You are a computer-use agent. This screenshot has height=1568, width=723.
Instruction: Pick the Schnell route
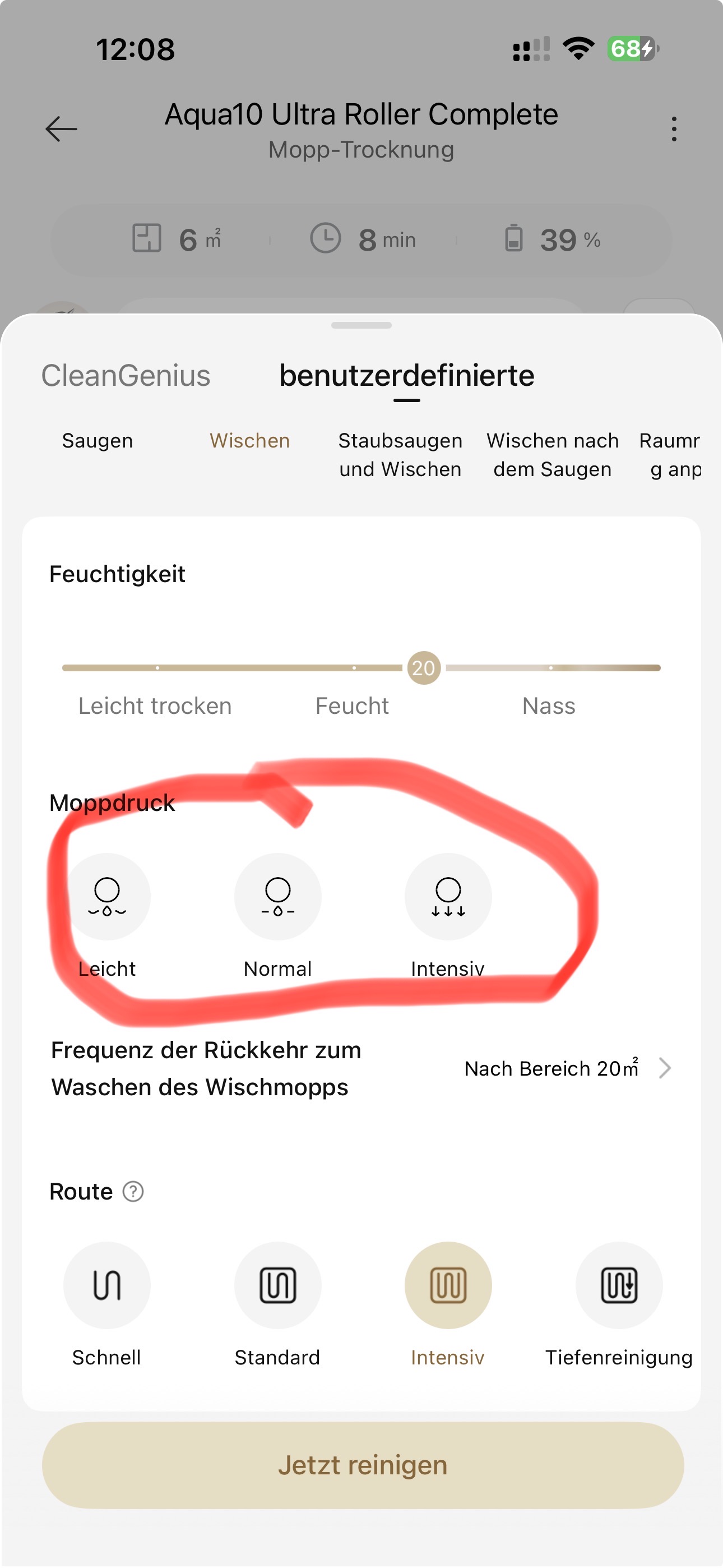[107, 1284]
